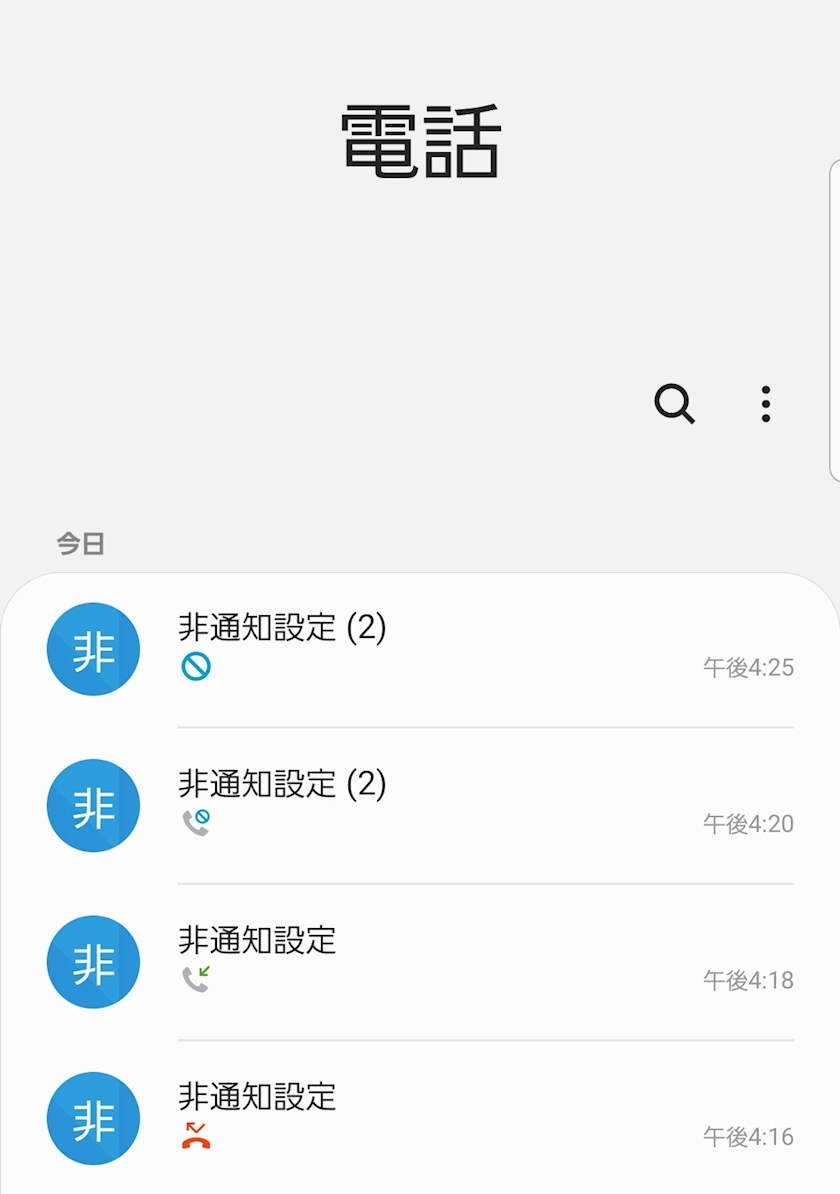View the incoming call at 午後4:18
Screen dimensions: 840x1194
[420, 960]
